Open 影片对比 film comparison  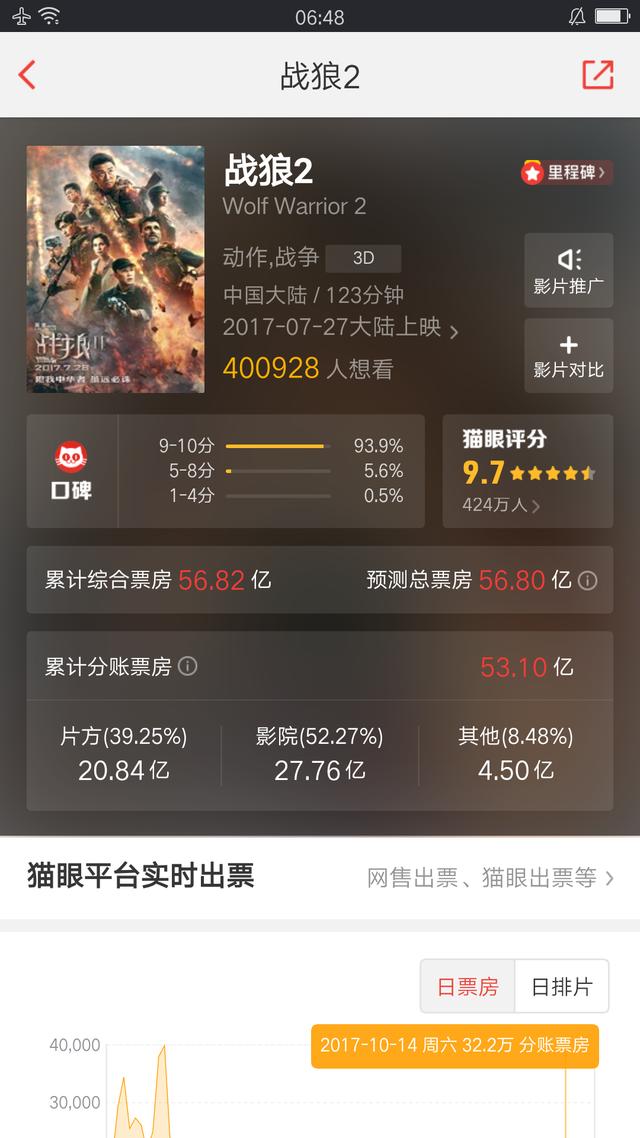[568, 355]
